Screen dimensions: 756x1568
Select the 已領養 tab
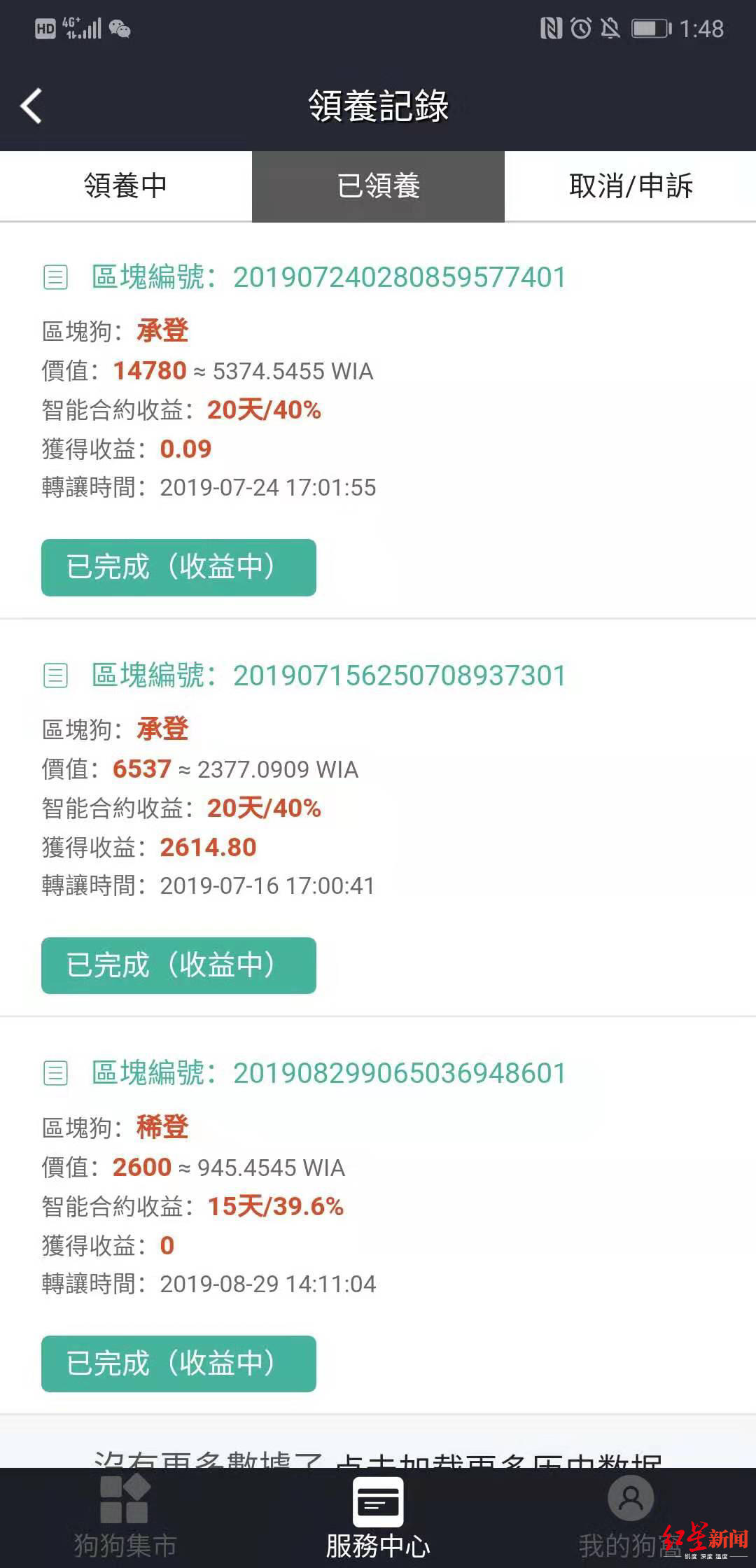(x=378, y=185)
